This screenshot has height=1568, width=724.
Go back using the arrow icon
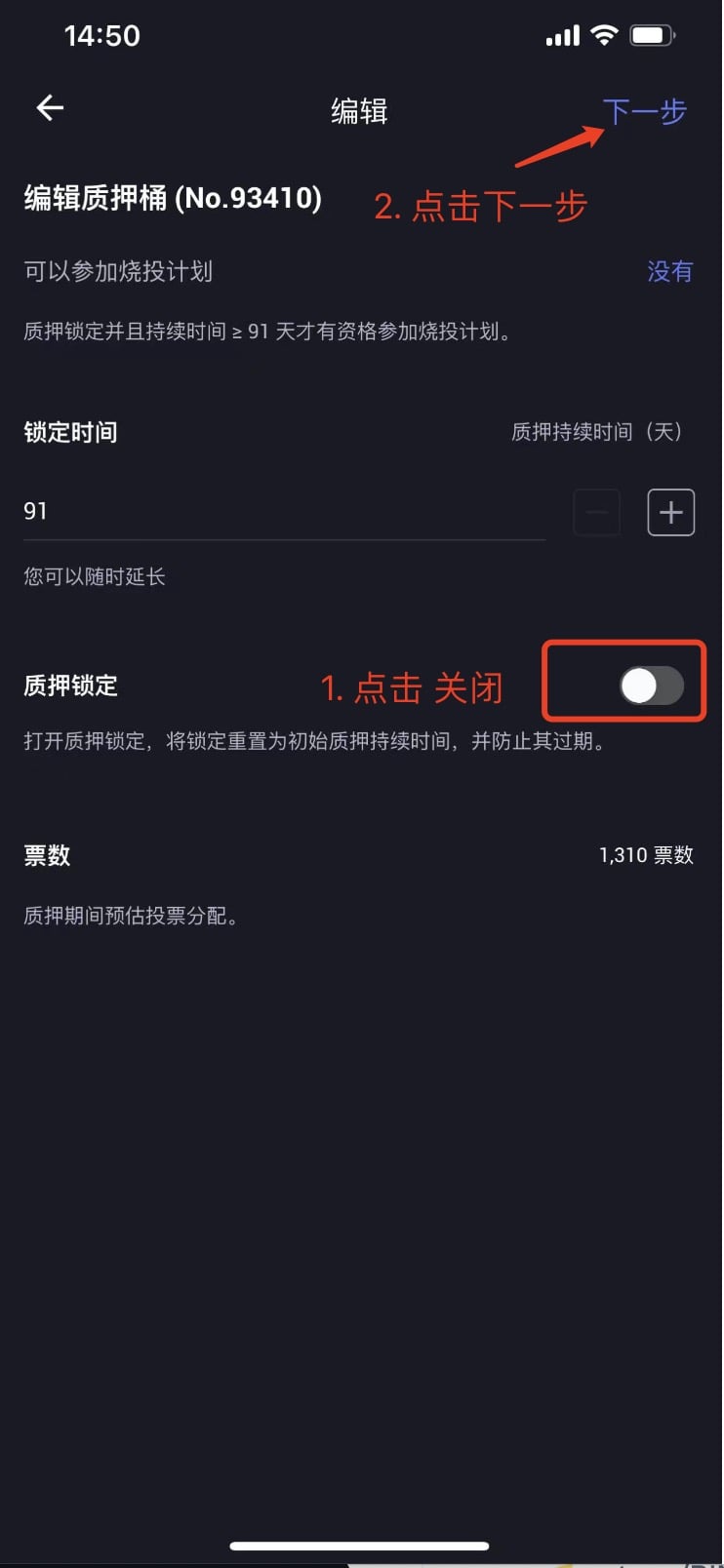click(50, 108)
